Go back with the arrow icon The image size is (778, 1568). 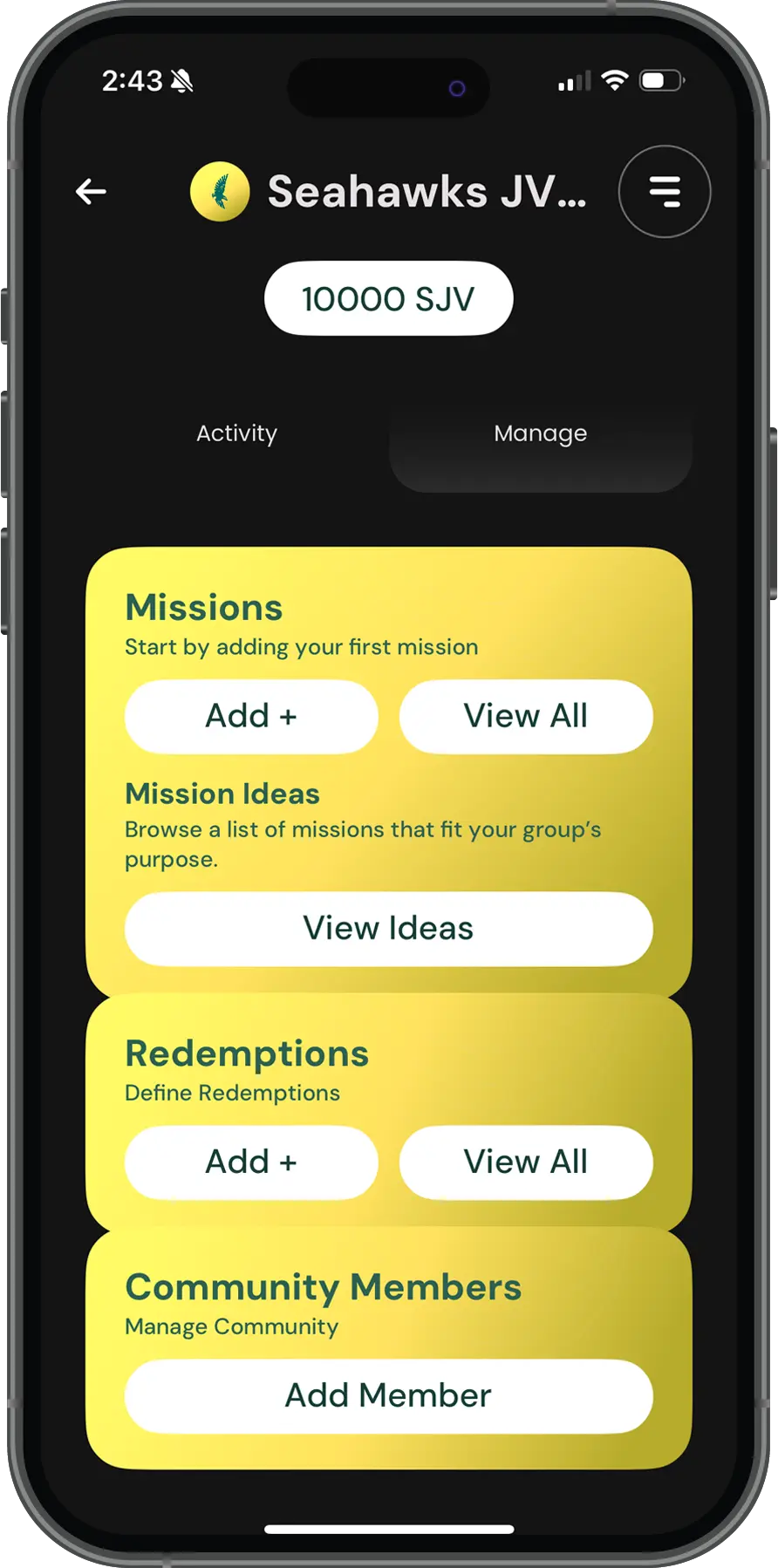[91, 192]
